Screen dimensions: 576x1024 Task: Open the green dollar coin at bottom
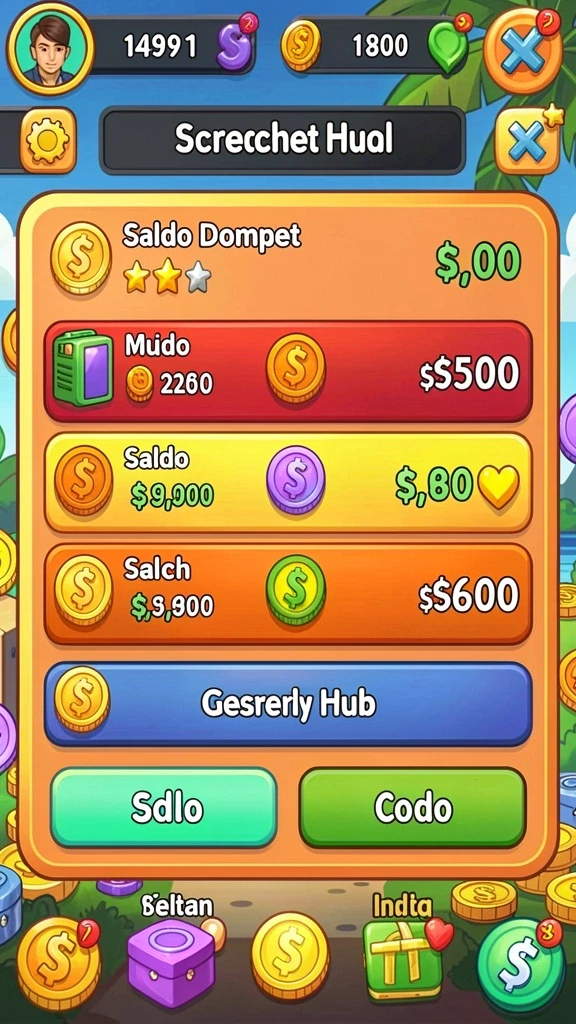coord(520,966)
